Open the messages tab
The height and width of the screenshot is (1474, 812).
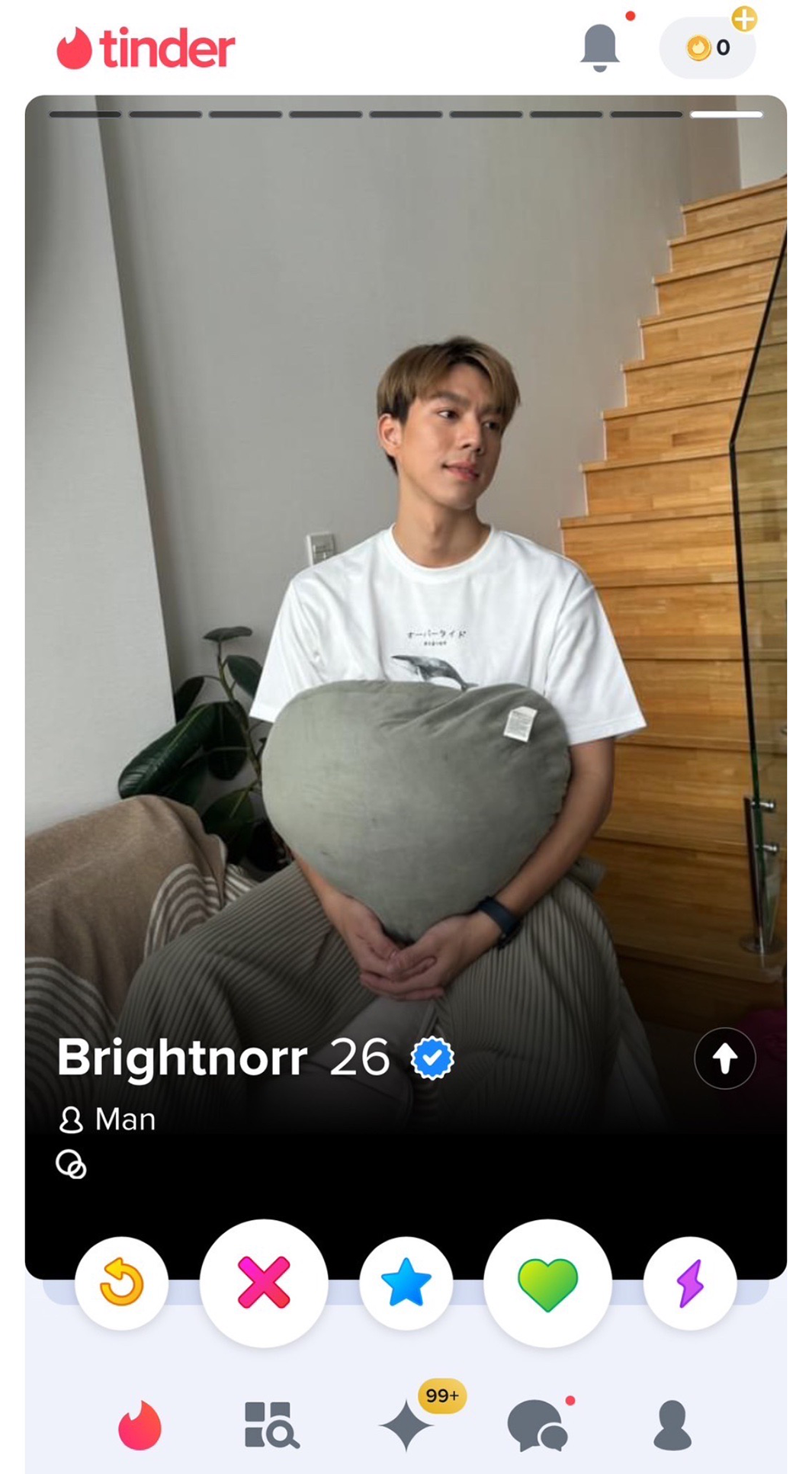tap(538, 1424)
